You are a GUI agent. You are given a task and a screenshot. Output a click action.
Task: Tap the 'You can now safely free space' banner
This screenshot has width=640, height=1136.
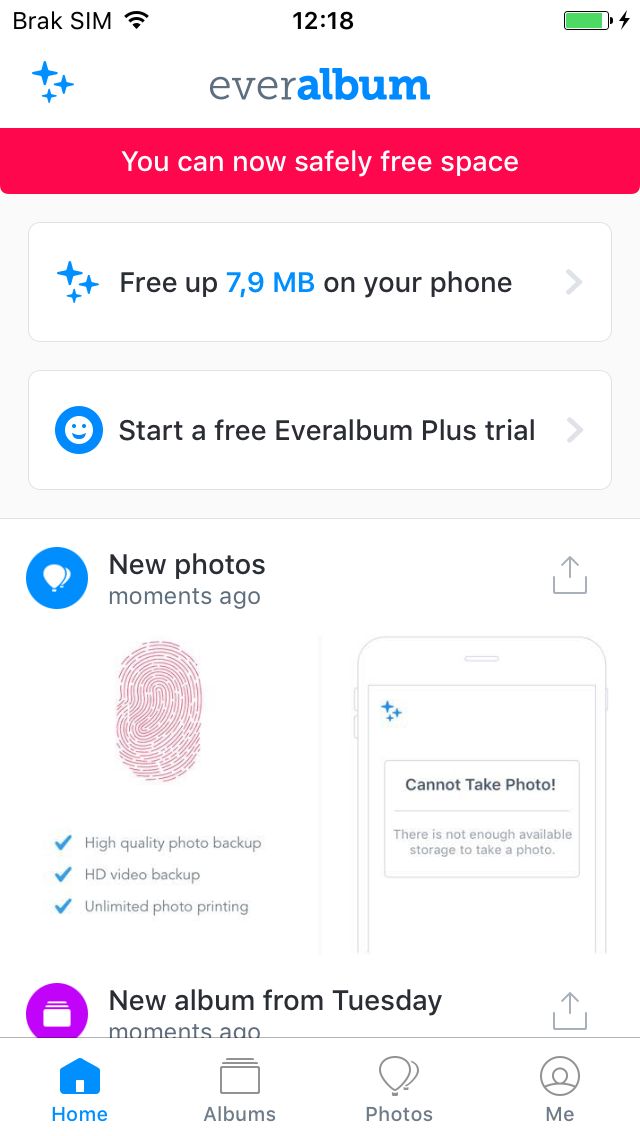(x=320, y=161)
